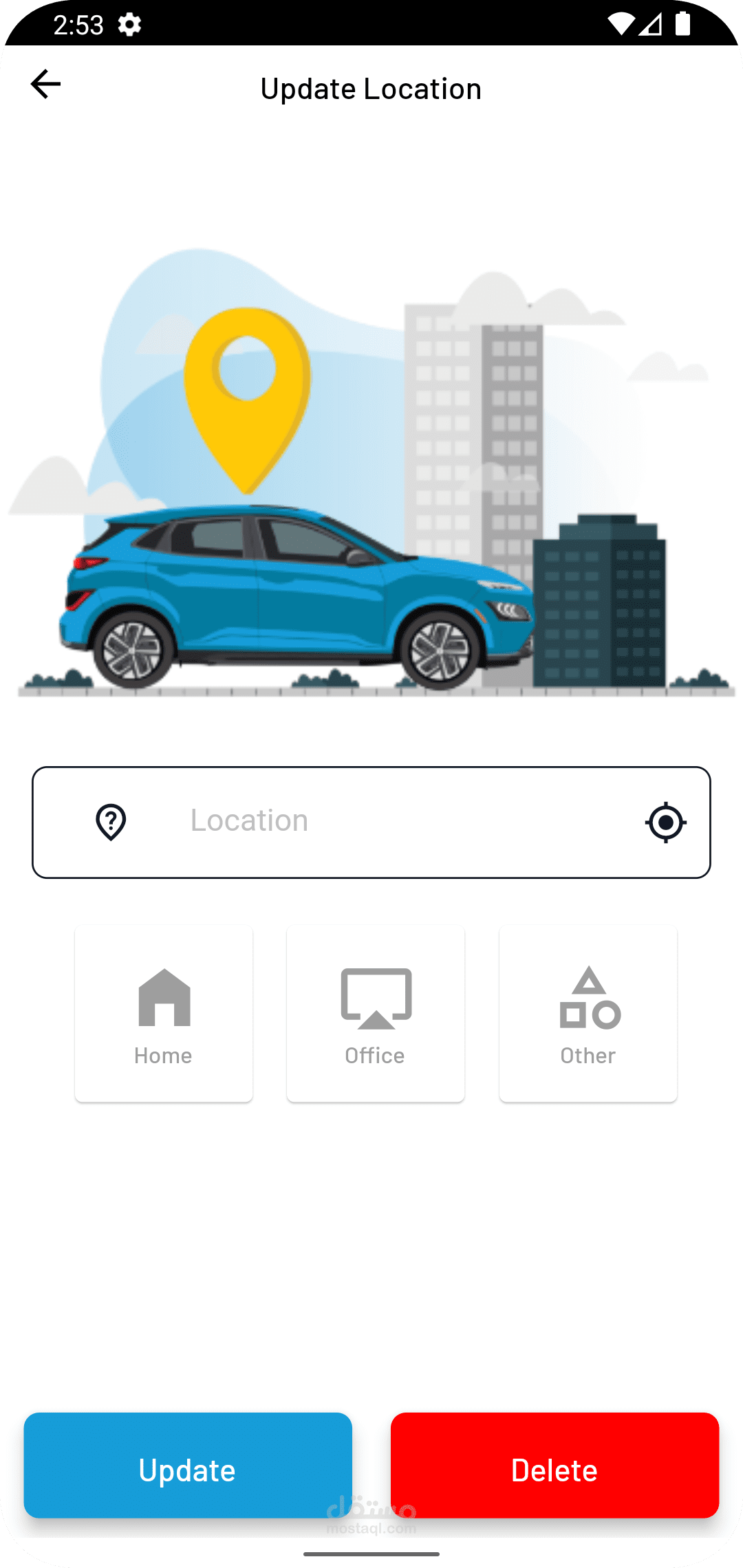Use current location target icon

click(x=665, y=822)
